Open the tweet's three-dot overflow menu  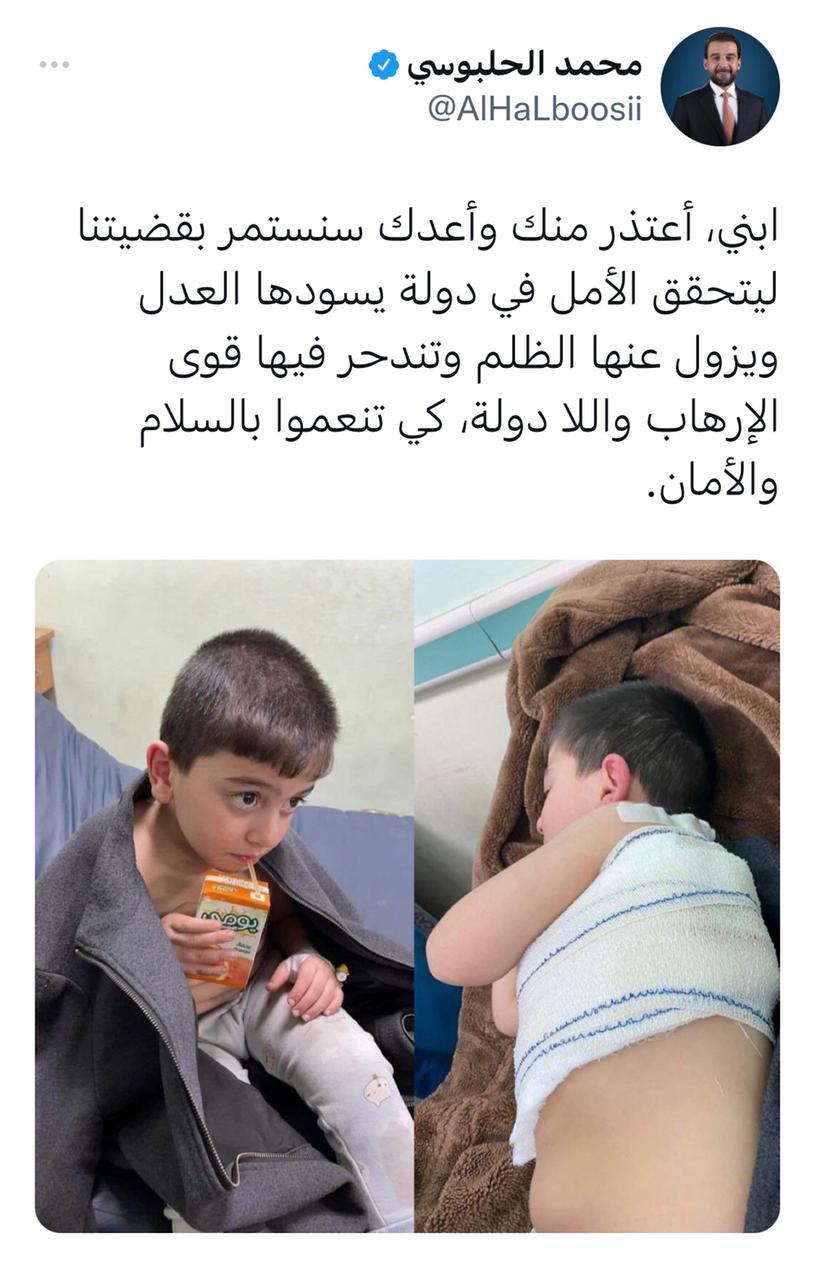point(54,65)
